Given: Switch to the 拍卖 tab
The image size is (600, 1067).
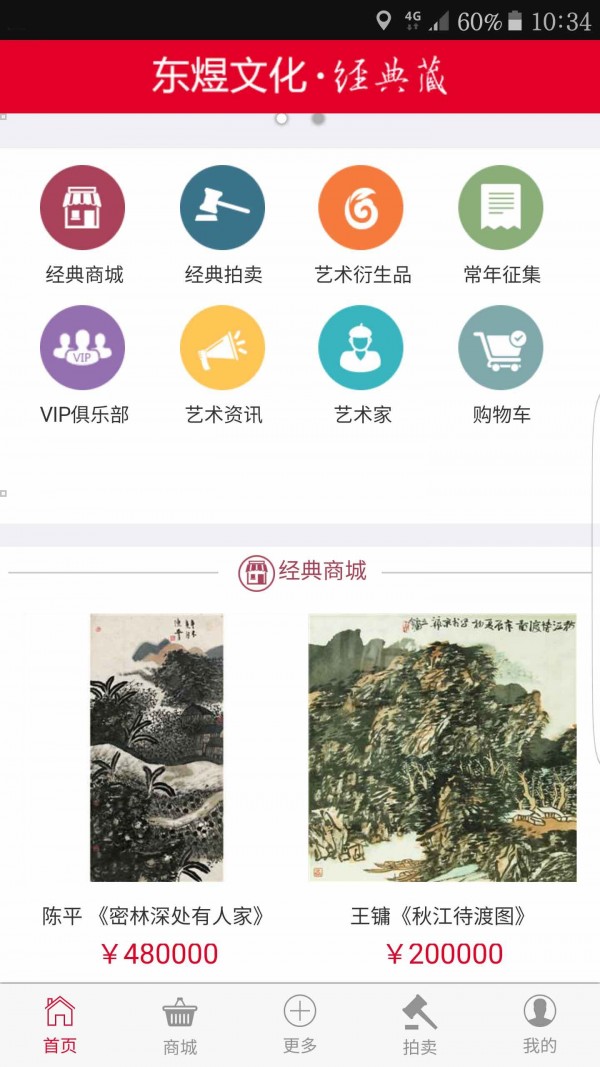Looking at the screenshot, I should click(420, 1025).
